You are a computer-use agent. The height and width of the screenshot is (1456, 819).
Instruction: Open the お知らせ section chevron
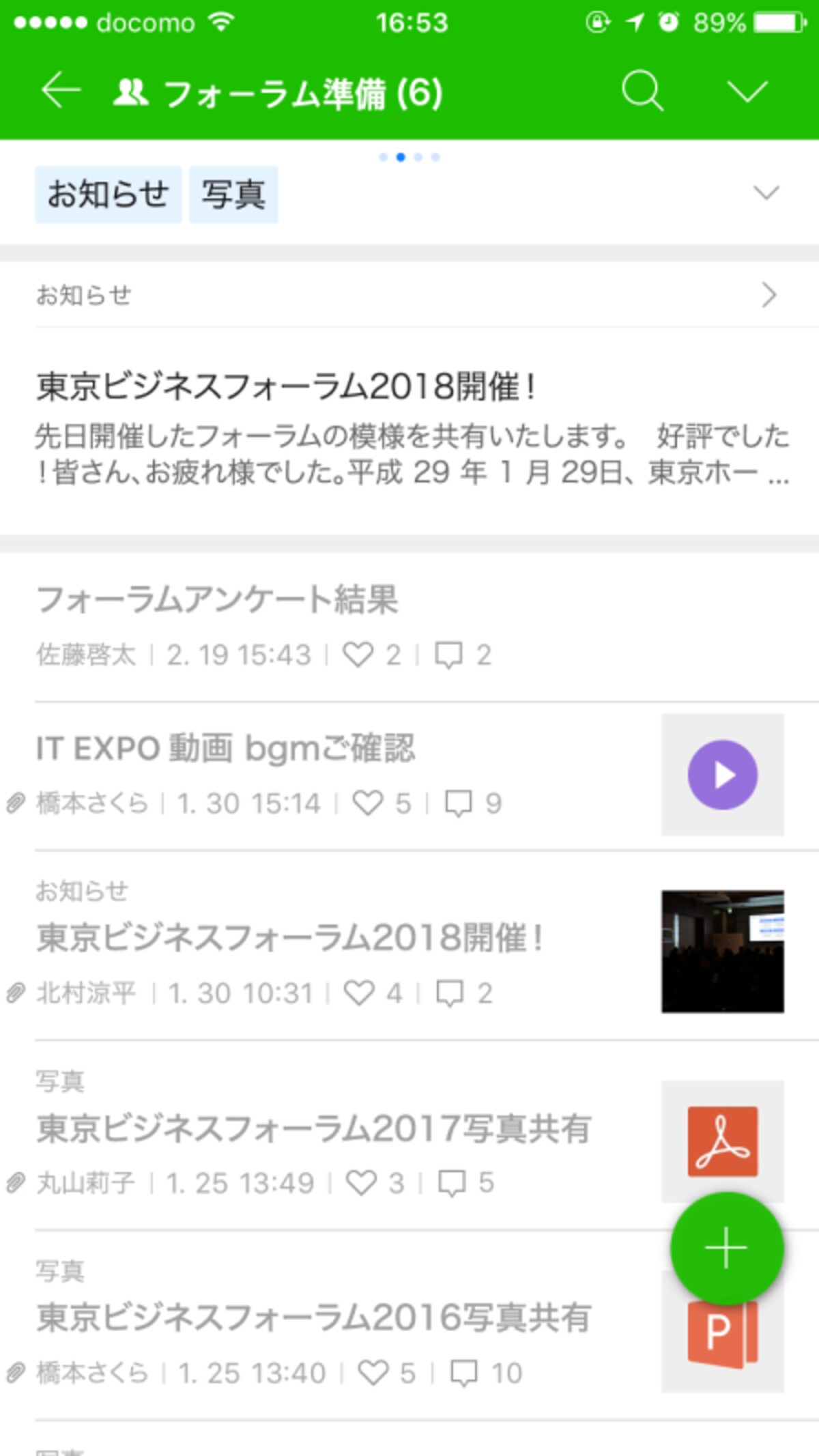[768, 295]
